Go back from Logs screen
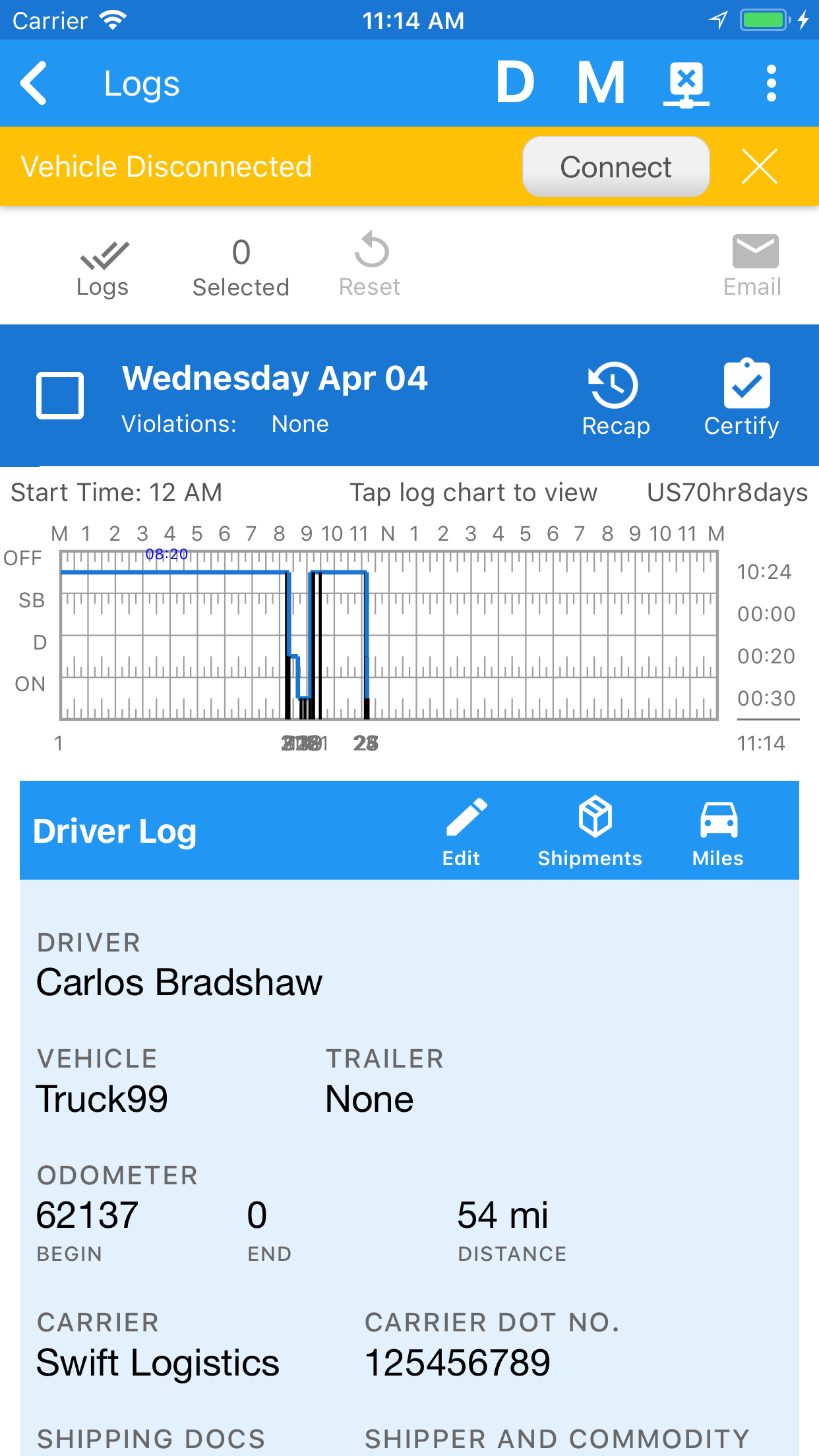This screenshot has height=1456, width=819. point(34,83)
